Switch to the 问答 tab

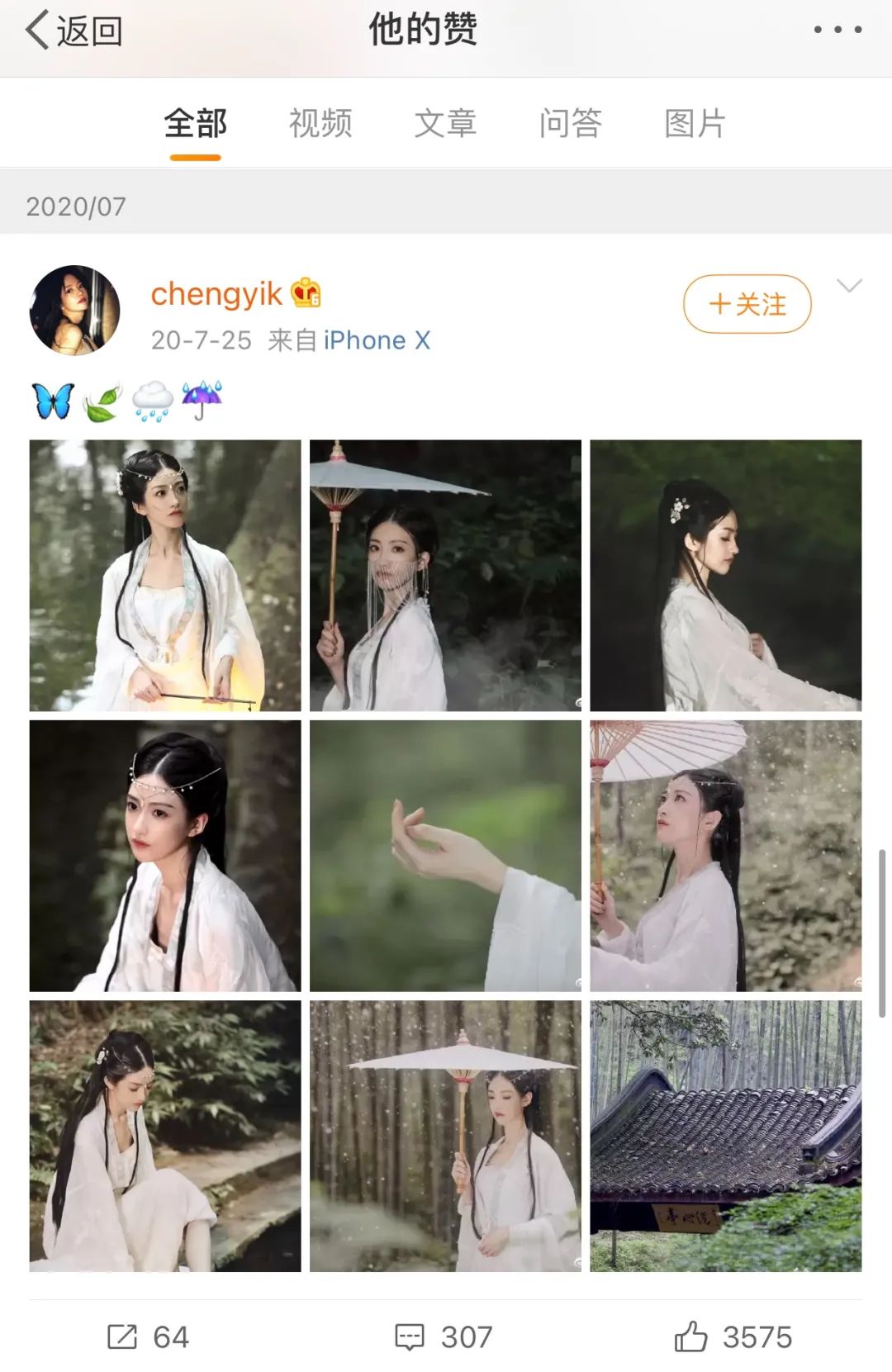click(570, 124)
